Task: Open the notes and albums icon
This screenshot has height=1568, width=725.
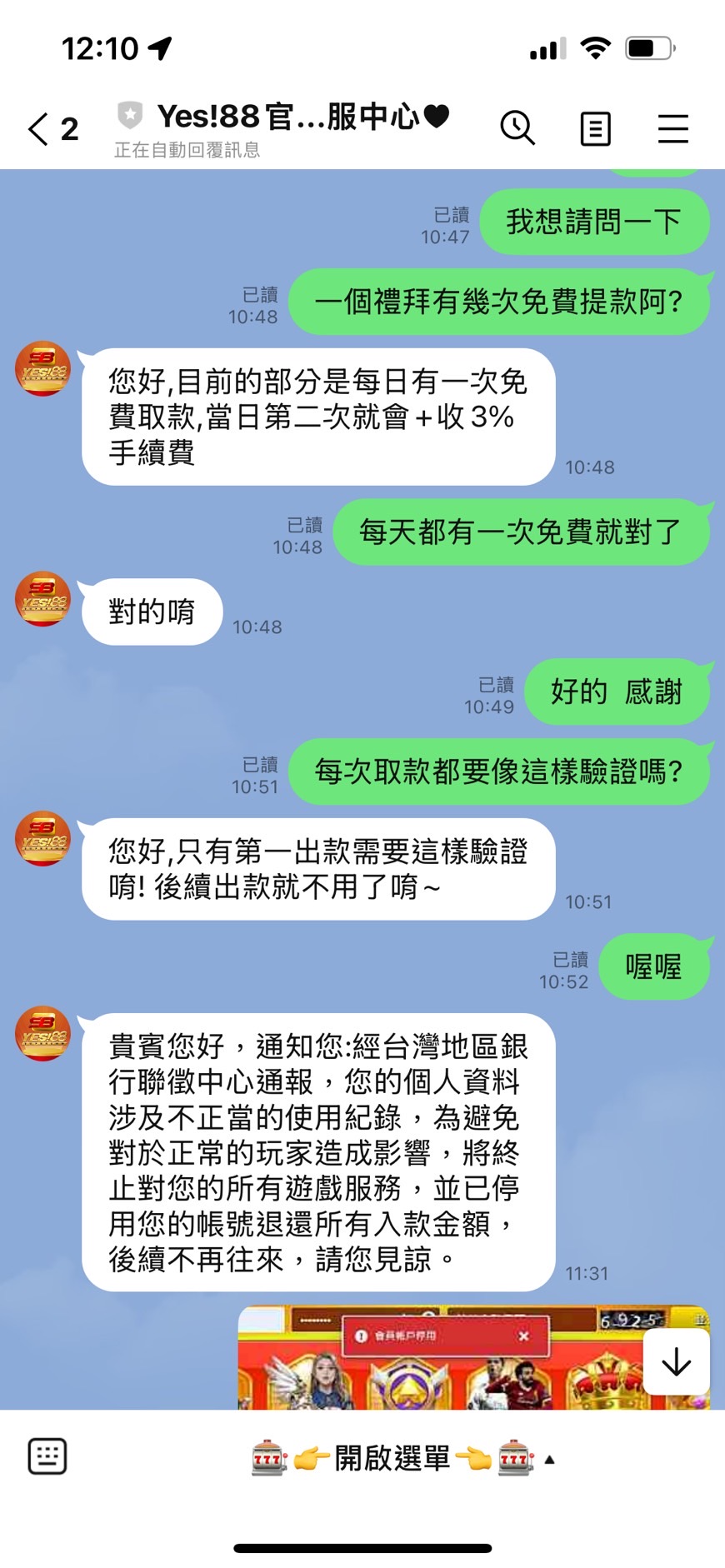Action: pos(595,129)
